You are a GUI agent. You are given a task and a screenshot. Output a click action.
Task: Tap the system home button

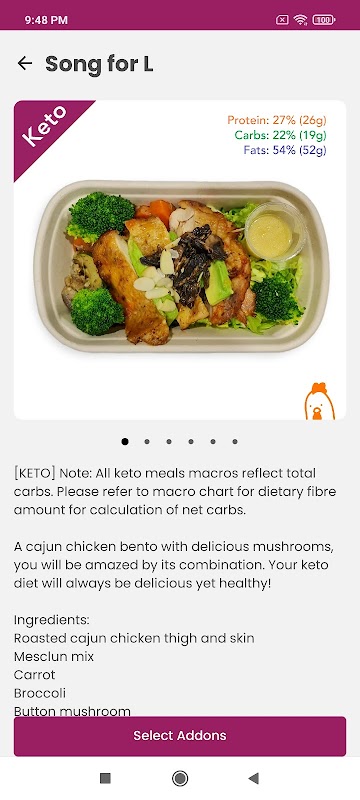tap(180, 778)
